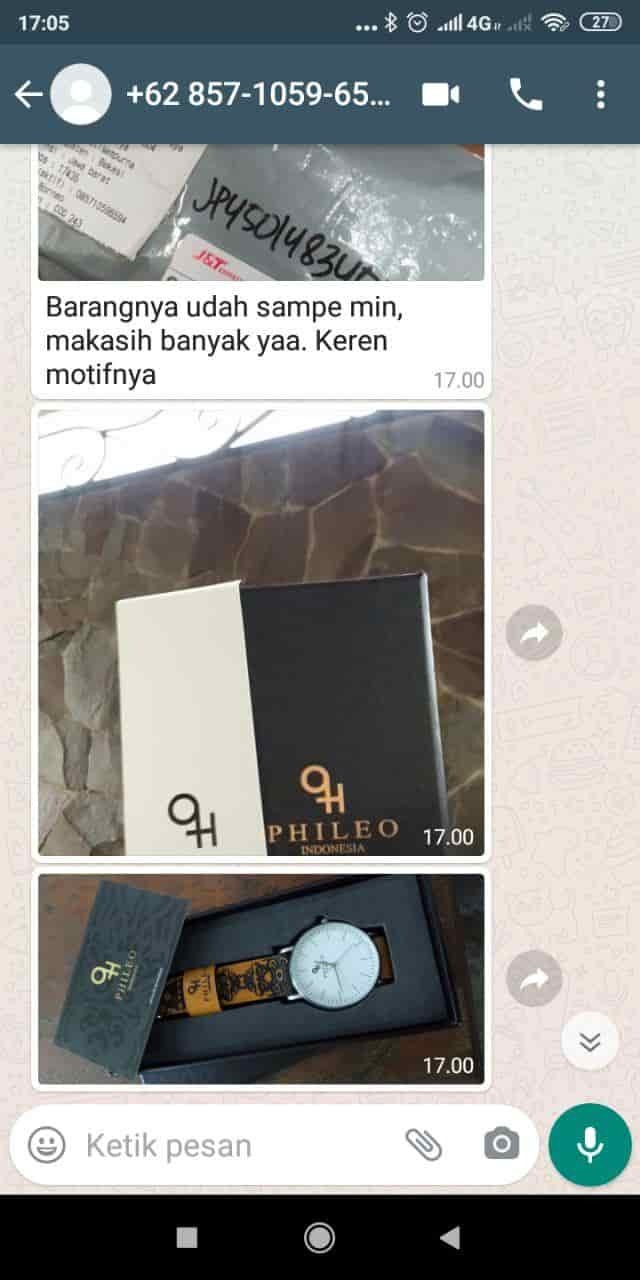
Task: Tap the system back button
Action: pos(450,1237)
